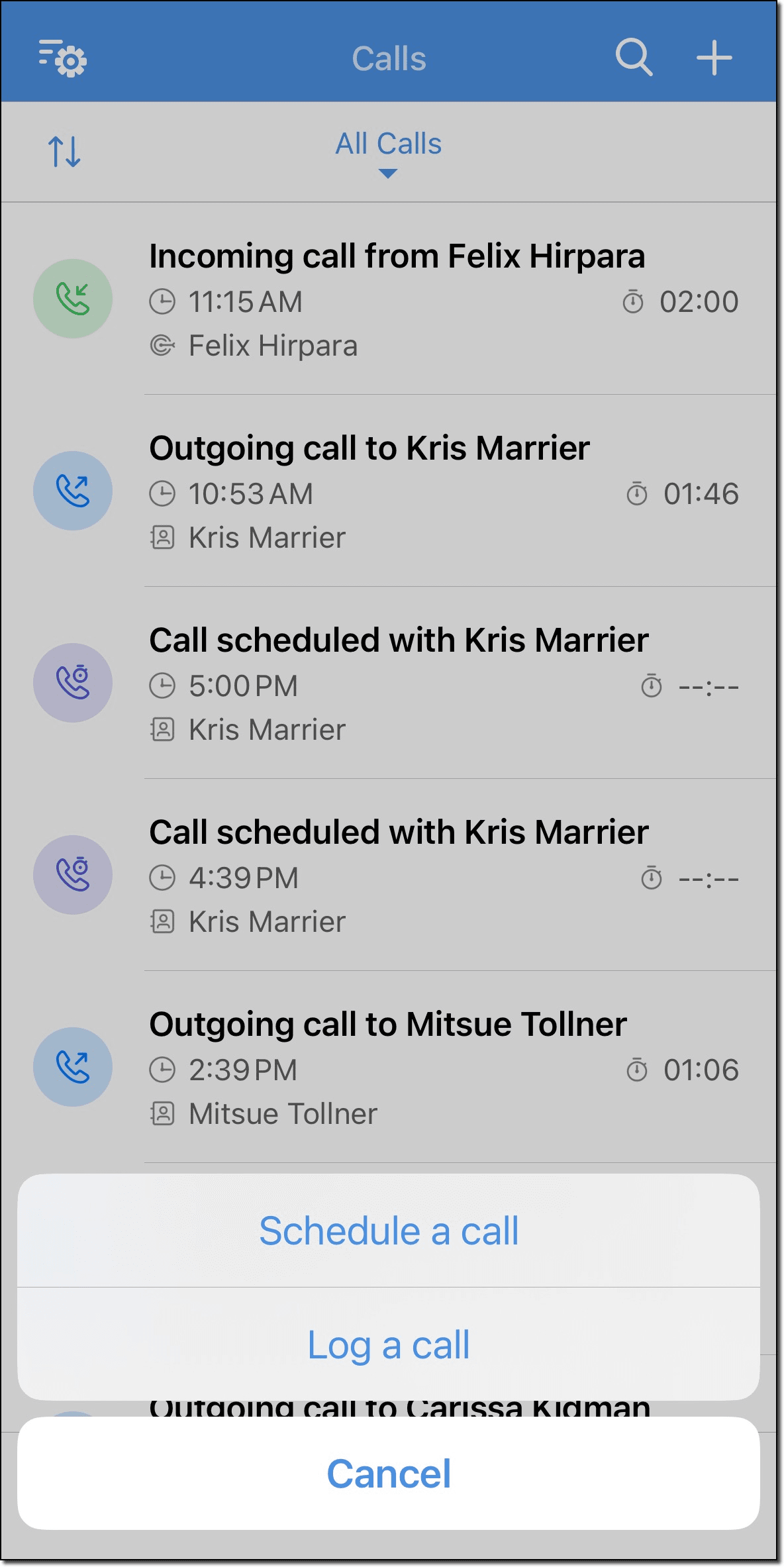Cancel the action sheet

click(389, 1474)
